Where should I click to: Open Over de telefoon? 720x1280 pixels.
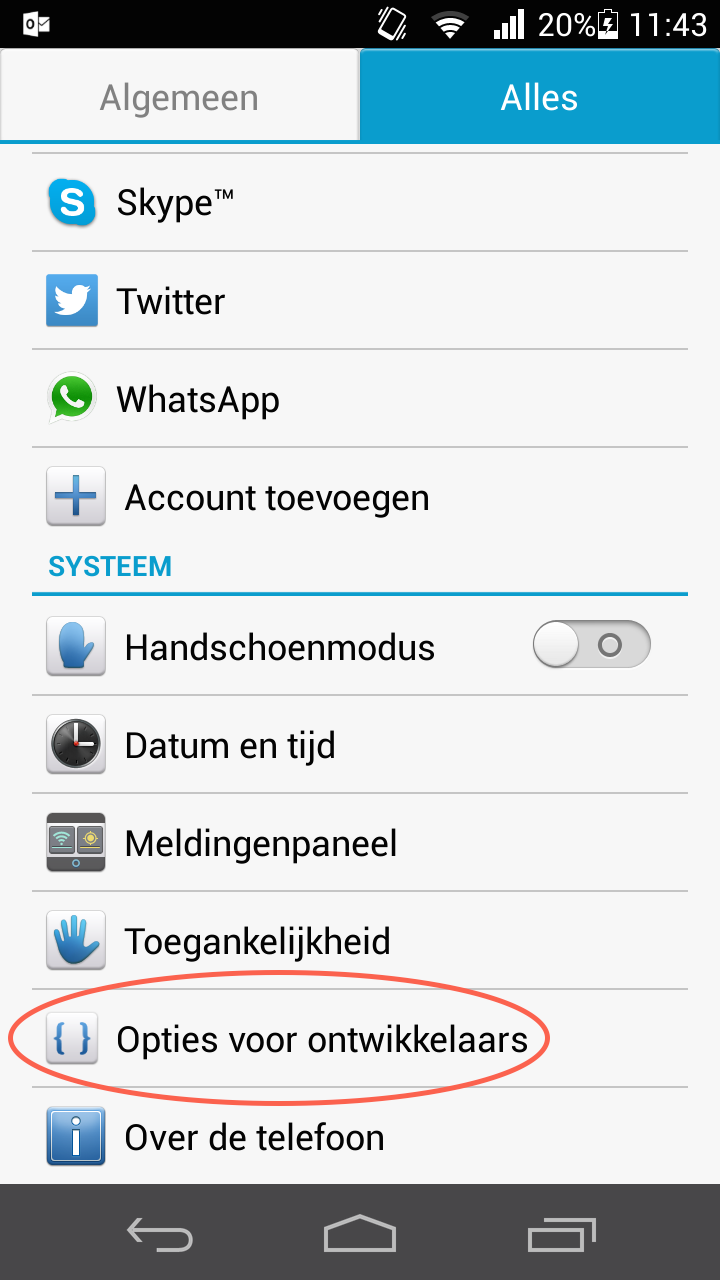[360, 1137]
